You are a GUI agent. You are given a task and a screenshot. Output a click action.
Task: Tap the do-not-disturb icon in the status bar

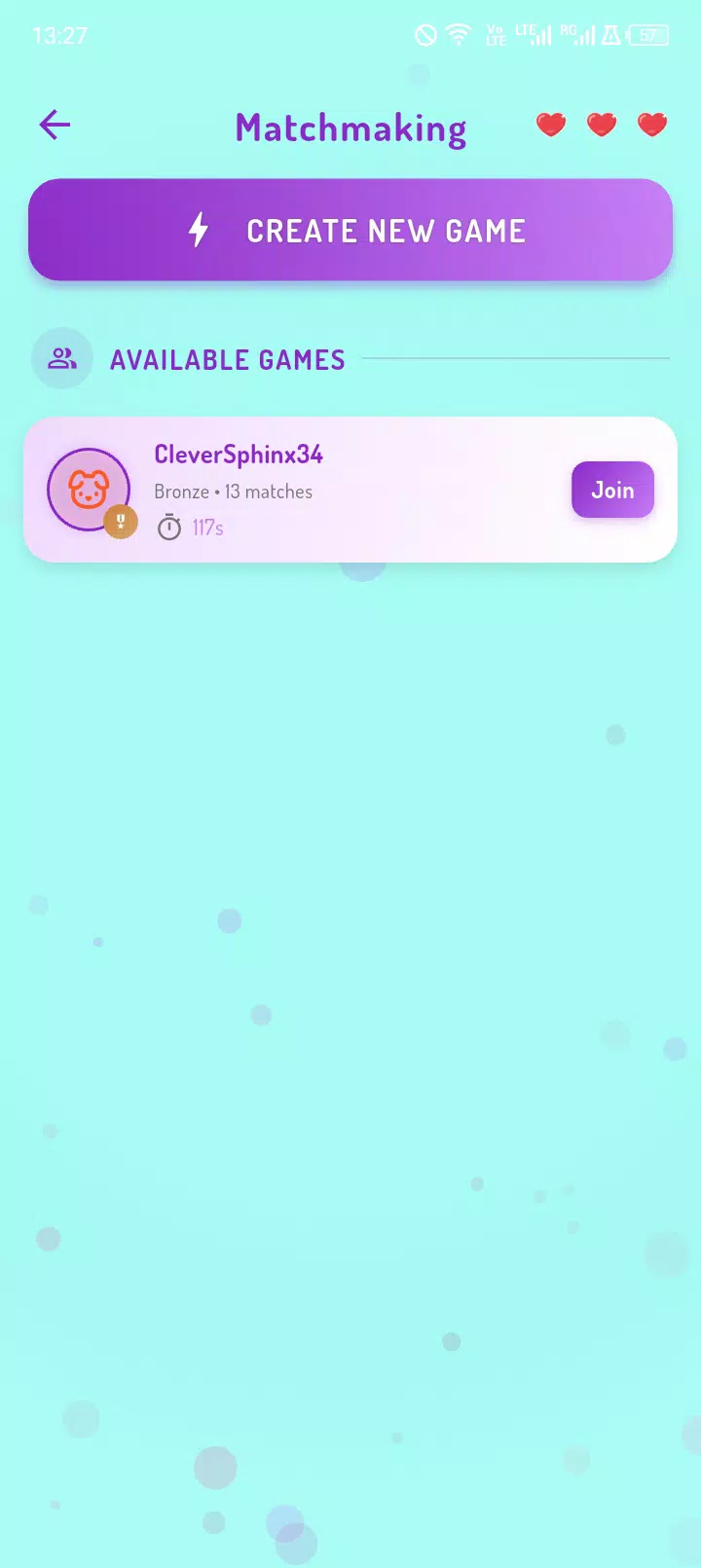pos(424,34)
